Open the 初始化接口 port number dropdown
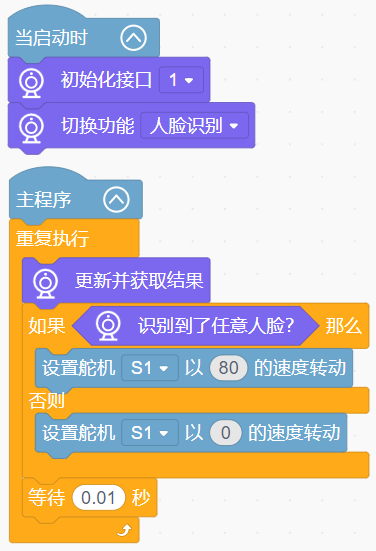Image resolution: width=376 pixels, height=551 pixels. (x=181, y=80)
